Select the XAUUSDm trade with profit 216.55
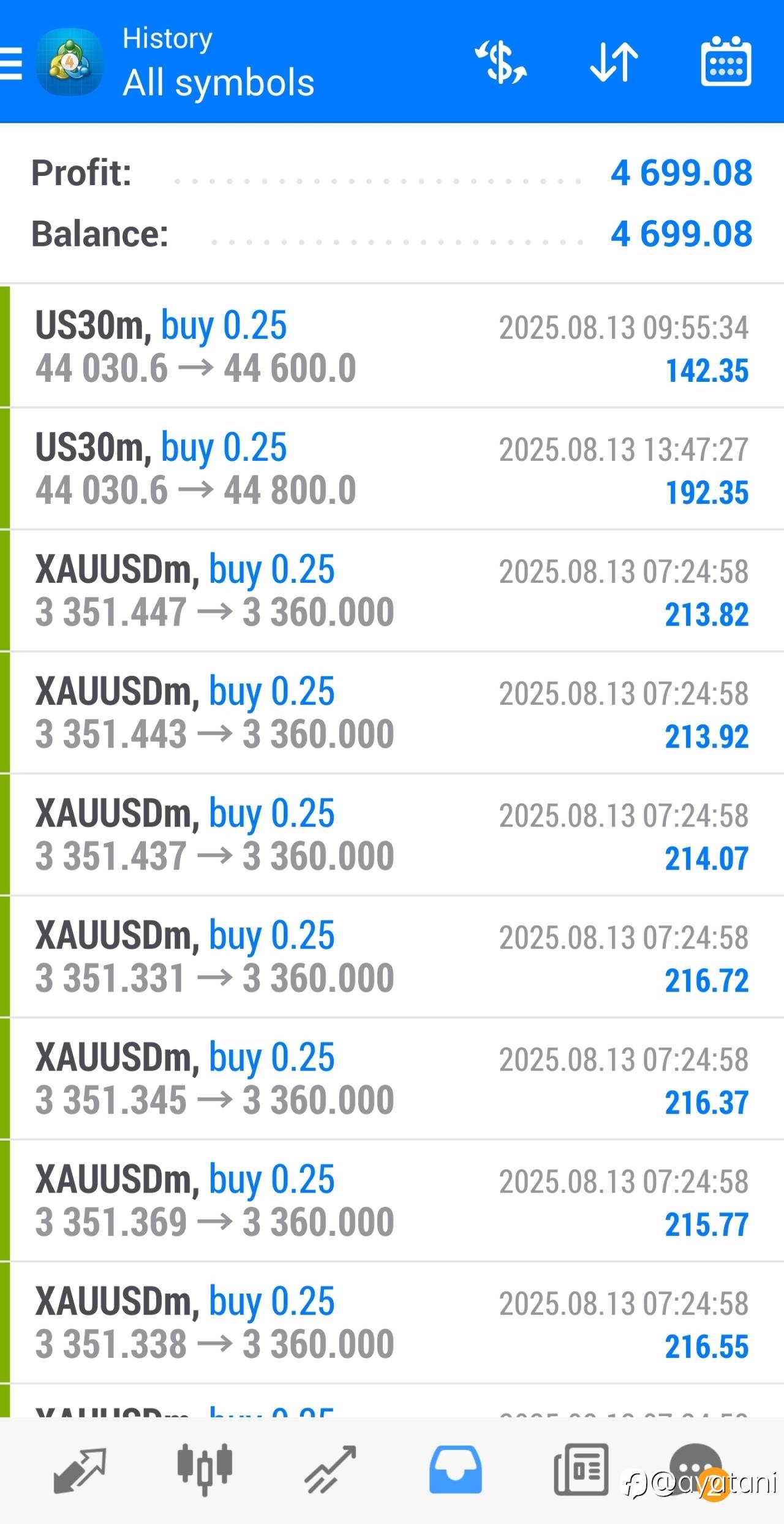The image size is (784, 1524). click(392, 1322)
